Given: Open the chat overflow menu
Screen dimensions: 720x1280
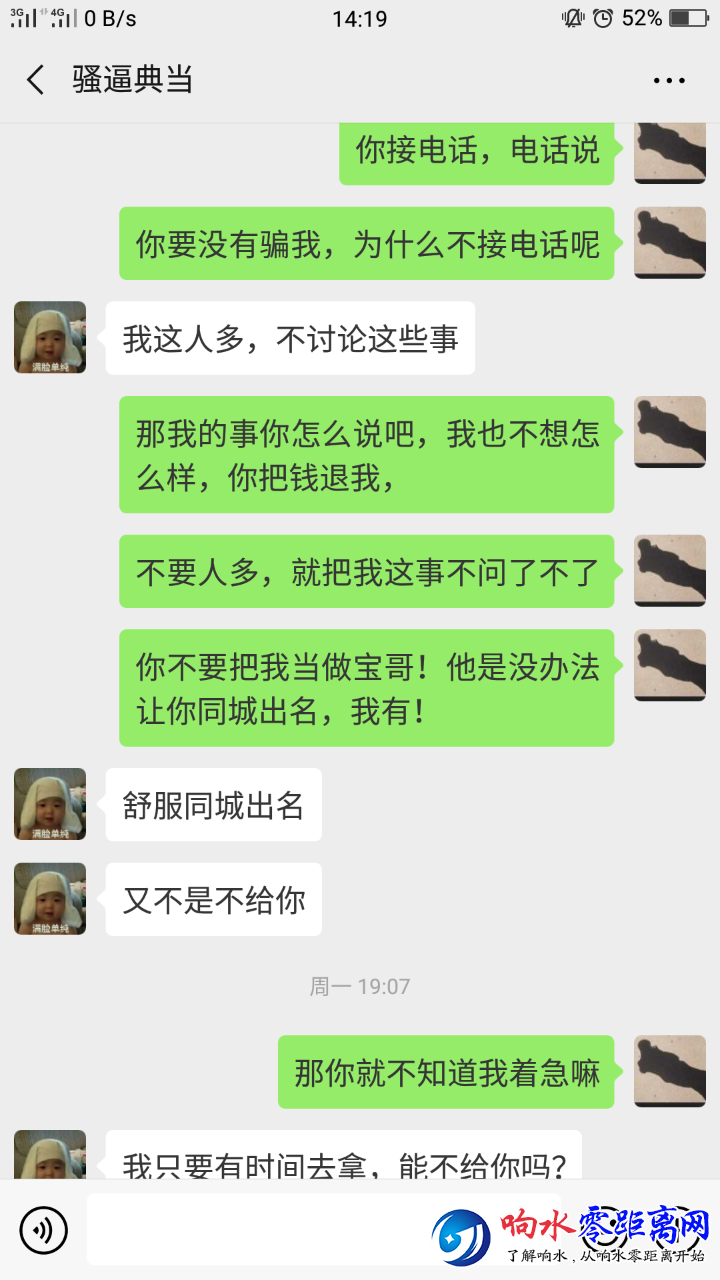Looking at the screenshot, I should [x=669, y=81].
